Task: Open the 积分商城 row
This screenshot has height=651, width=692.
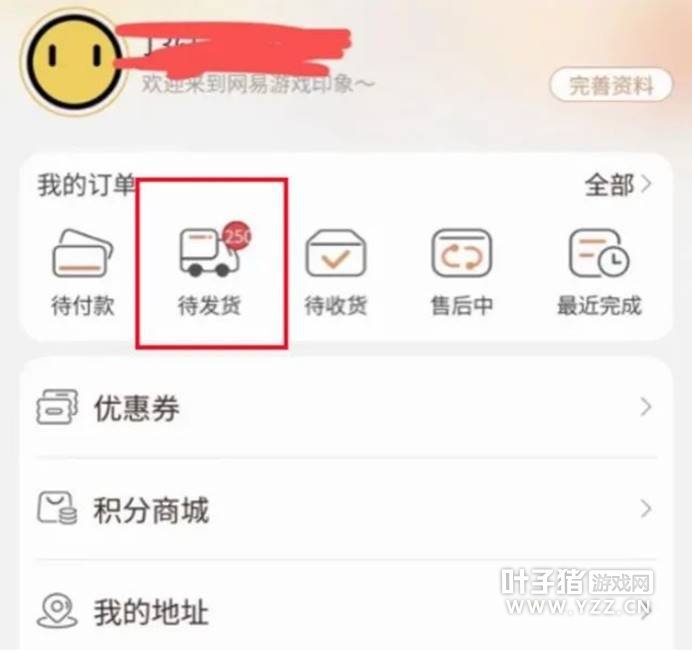Action: click(345, 510)
